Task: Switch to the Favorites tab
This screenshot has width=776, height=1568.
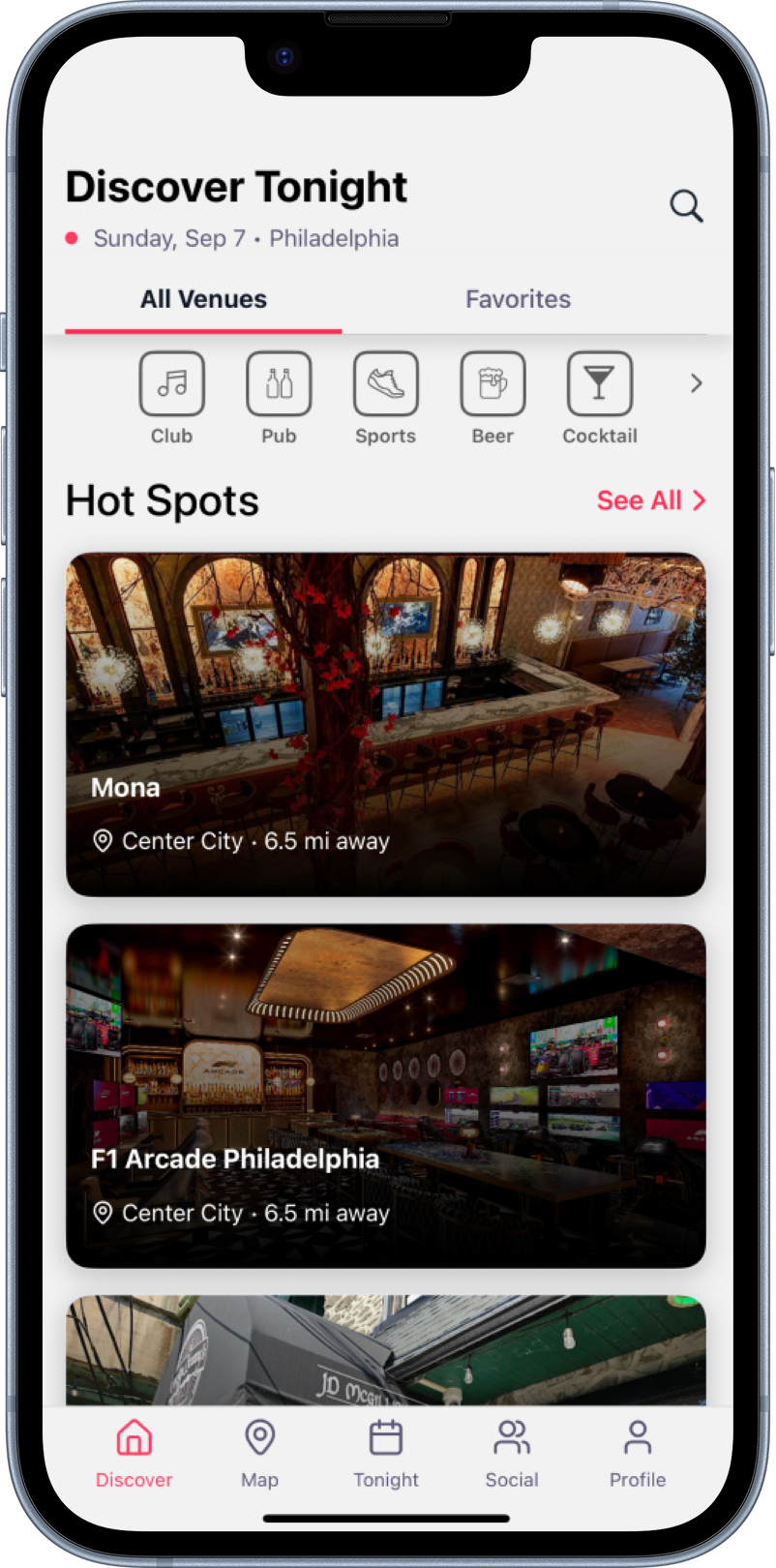Action: coord(518,299)
